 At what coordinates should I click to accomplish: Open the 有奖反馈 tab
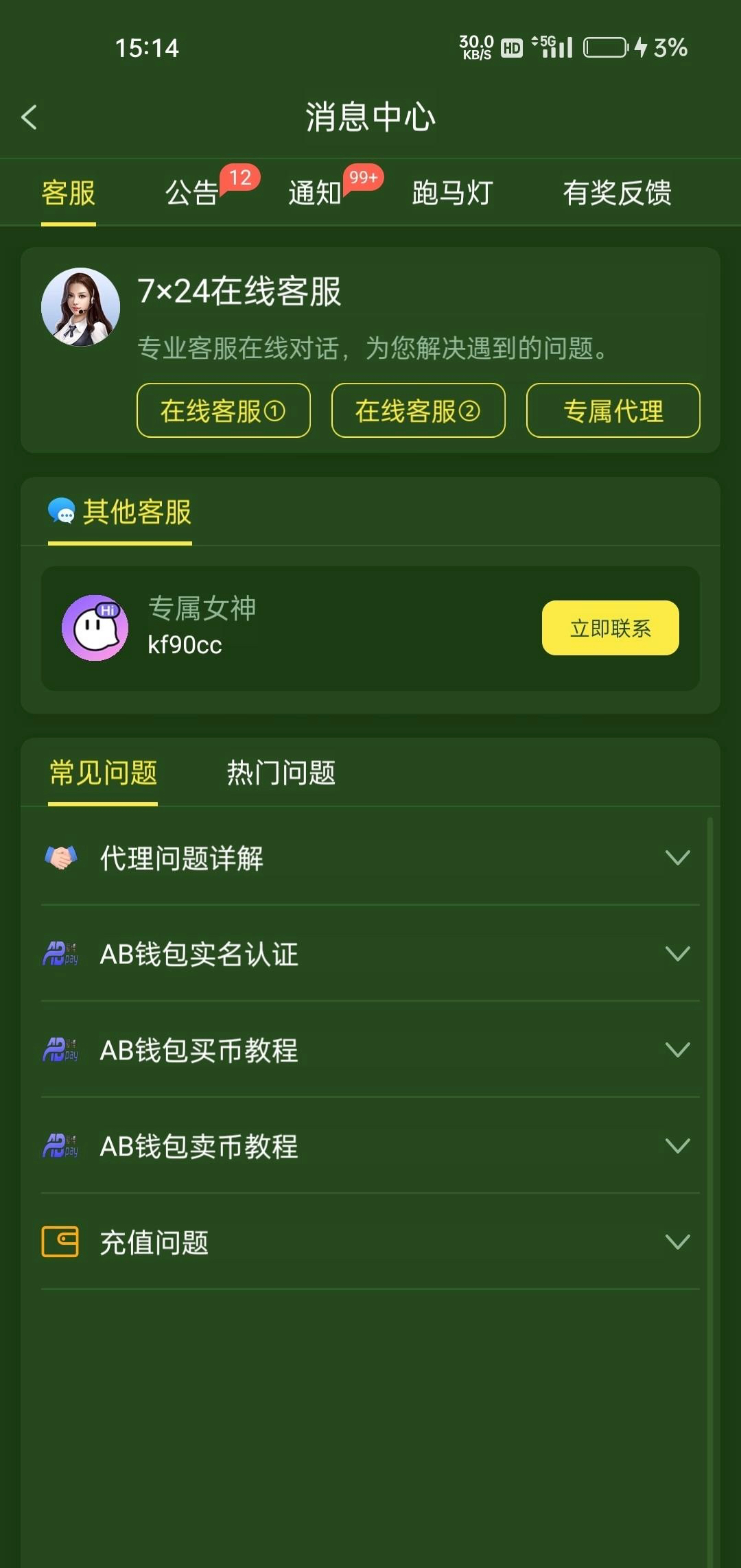pos(617,193)
